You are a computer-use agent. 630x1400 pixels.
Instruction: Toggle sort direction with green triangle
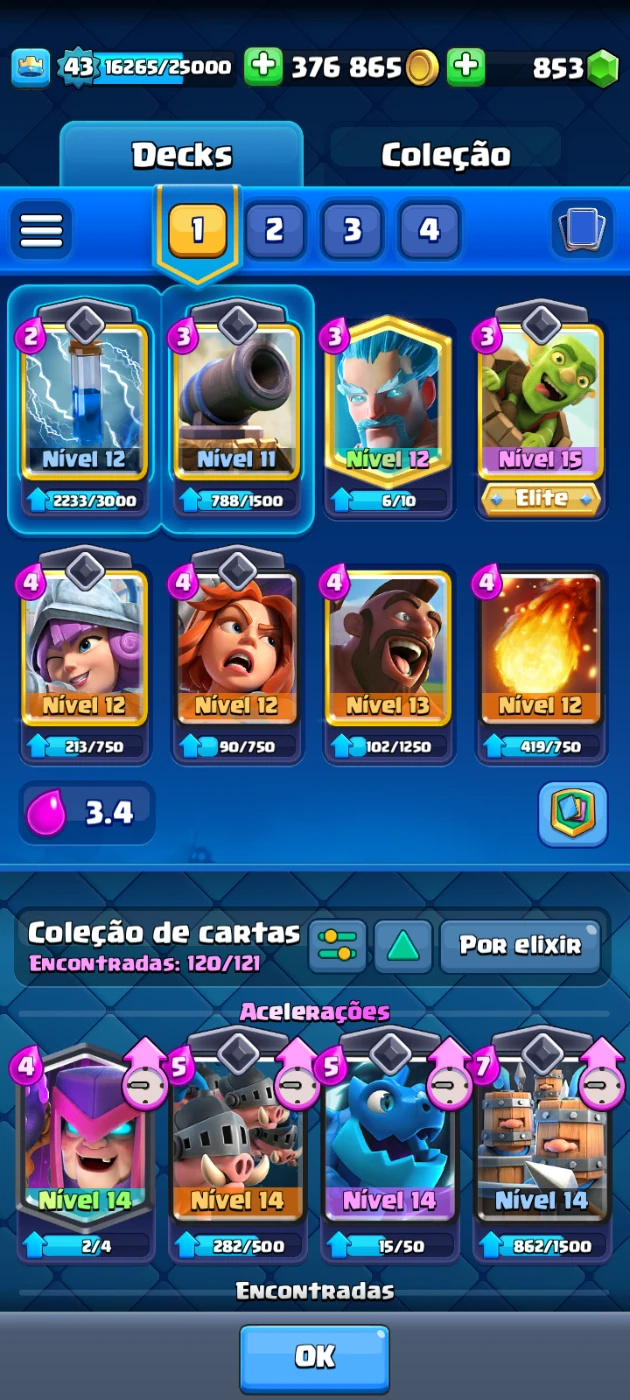[x=404, y=946]
